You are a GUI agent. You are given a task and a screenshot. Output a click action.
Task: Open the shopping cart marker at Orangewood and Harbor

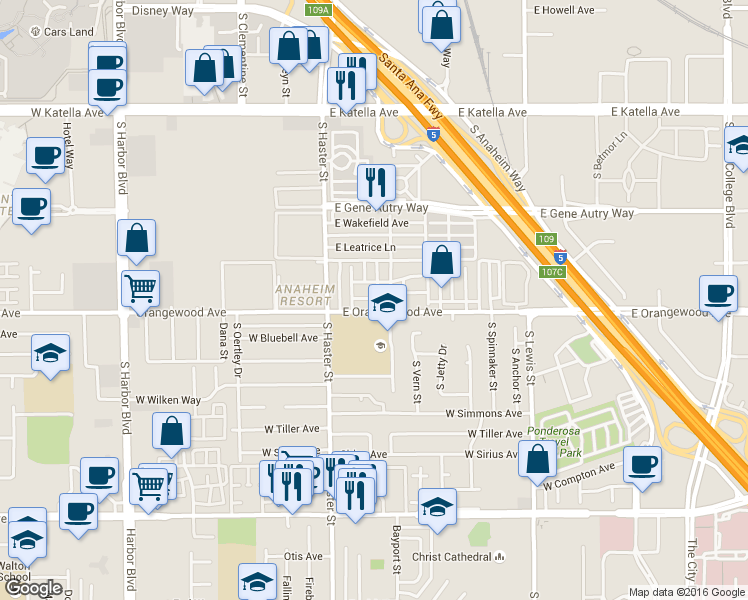pyautogui.click(x=140, y=288)
